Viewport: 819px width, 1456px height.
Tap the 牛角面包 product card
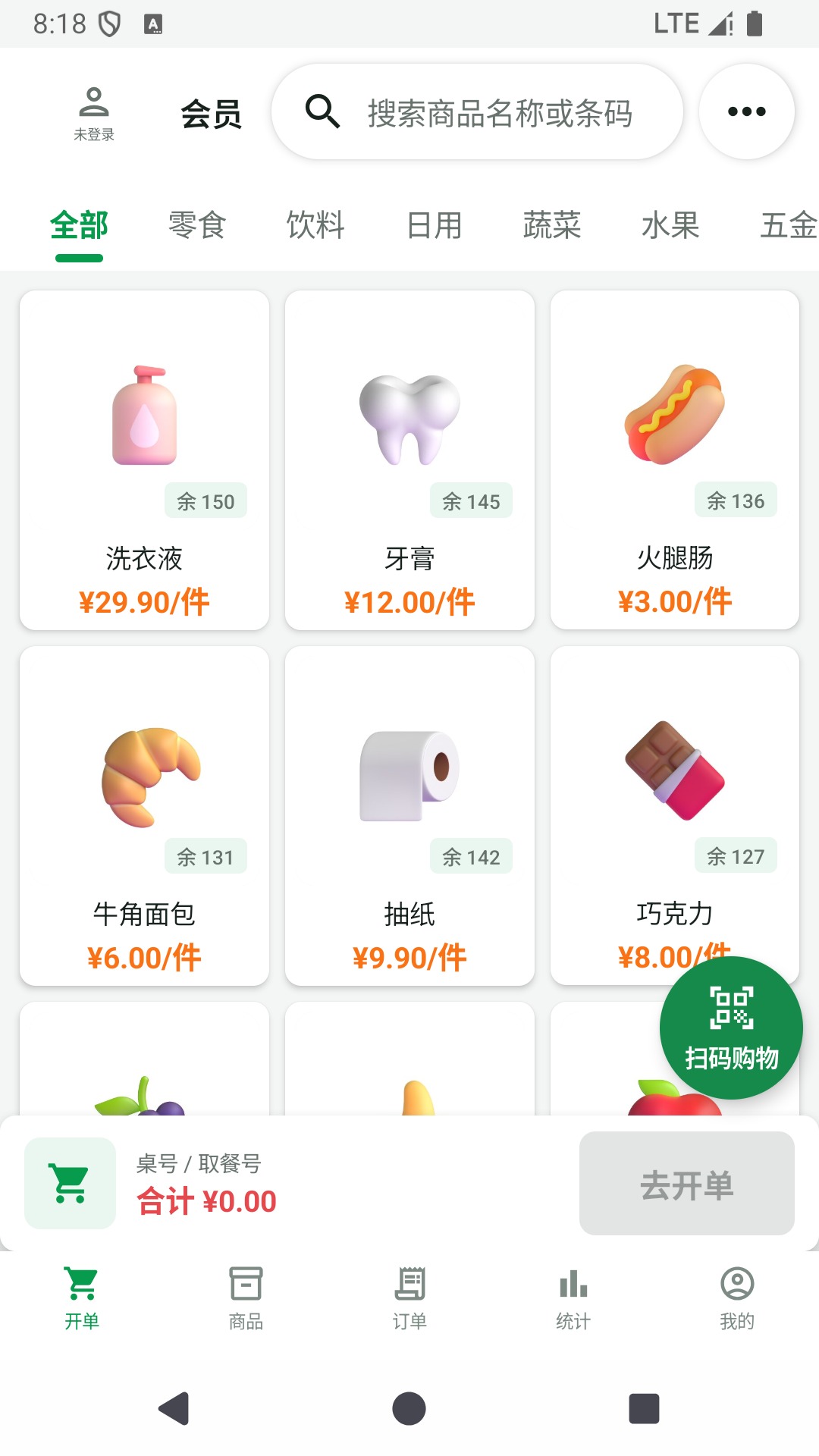(144, 816)
